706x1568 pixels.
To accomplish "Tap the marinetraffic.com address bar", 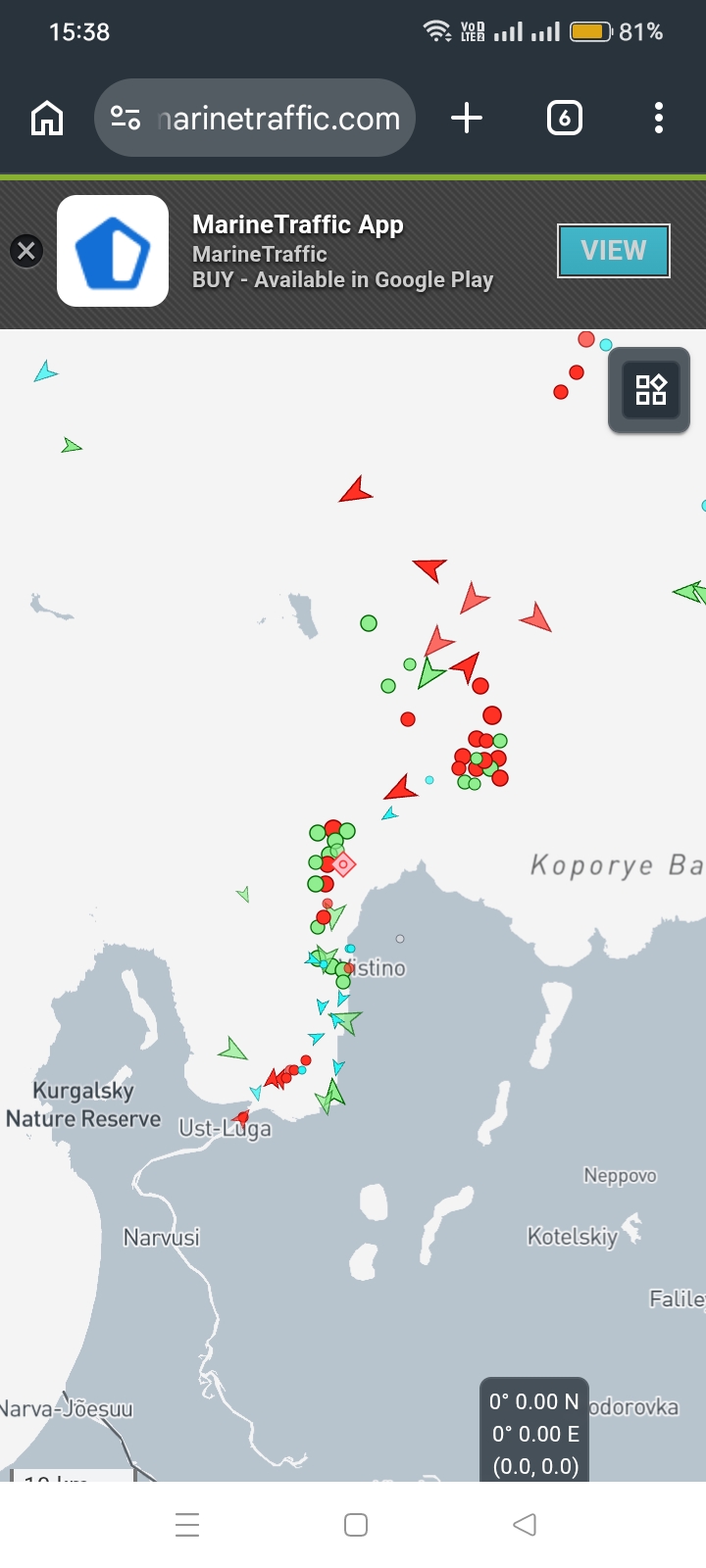I will (x=255, y=119).
